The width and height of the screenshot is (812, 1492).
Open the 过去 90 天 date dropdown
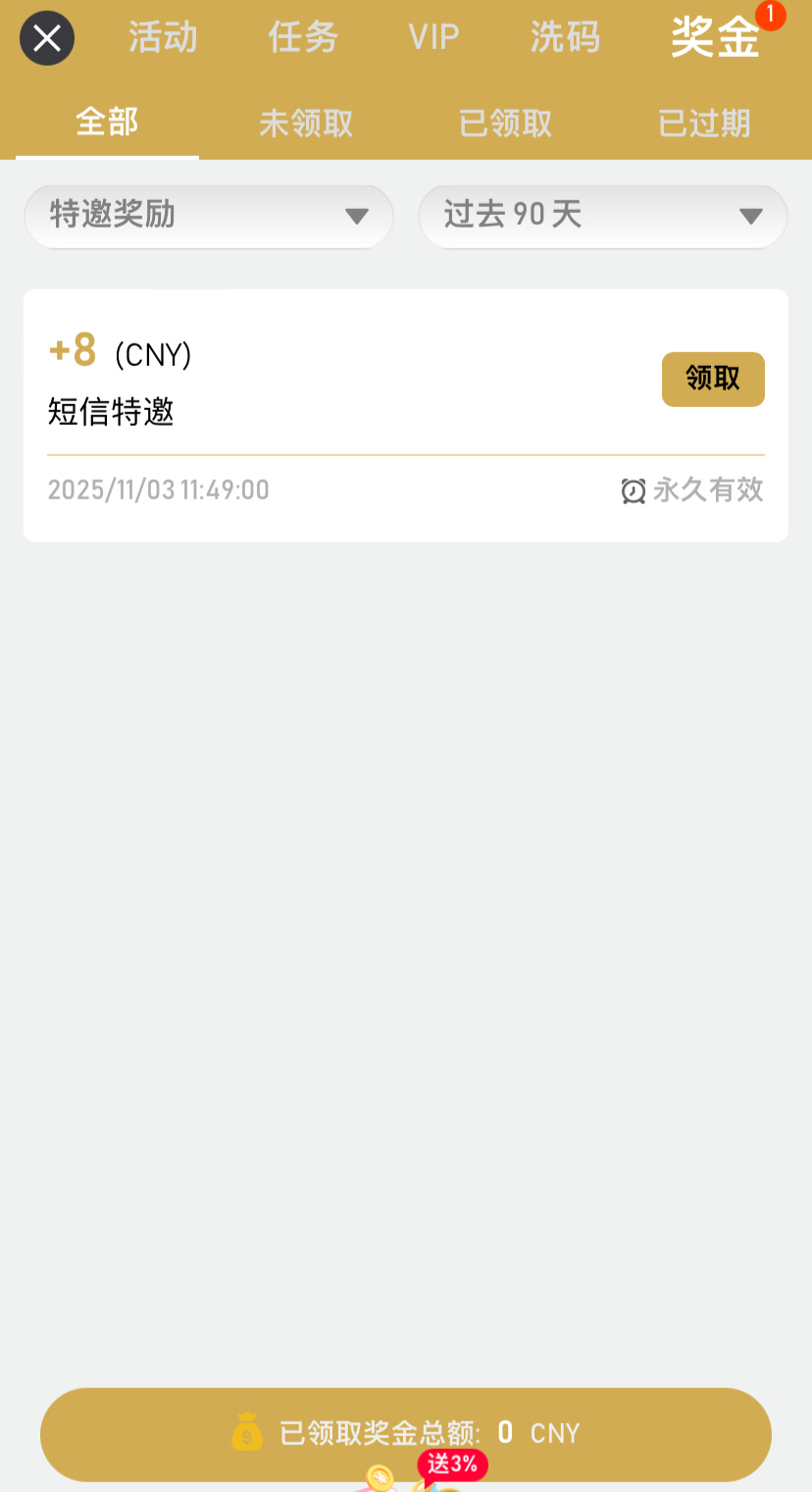click(603, 216)
